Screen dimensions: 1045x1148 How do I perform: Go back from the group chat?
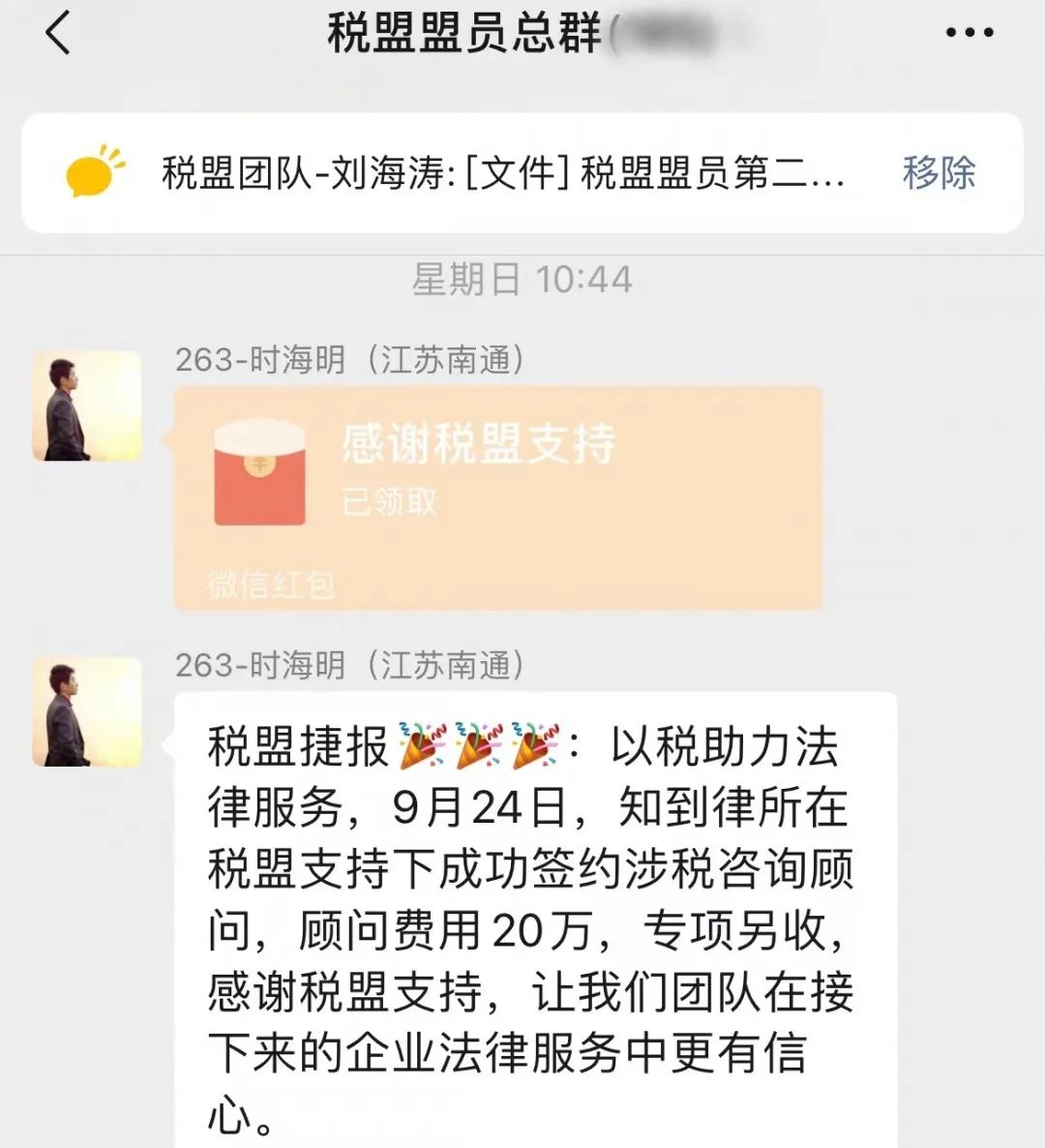click(58, 33)
